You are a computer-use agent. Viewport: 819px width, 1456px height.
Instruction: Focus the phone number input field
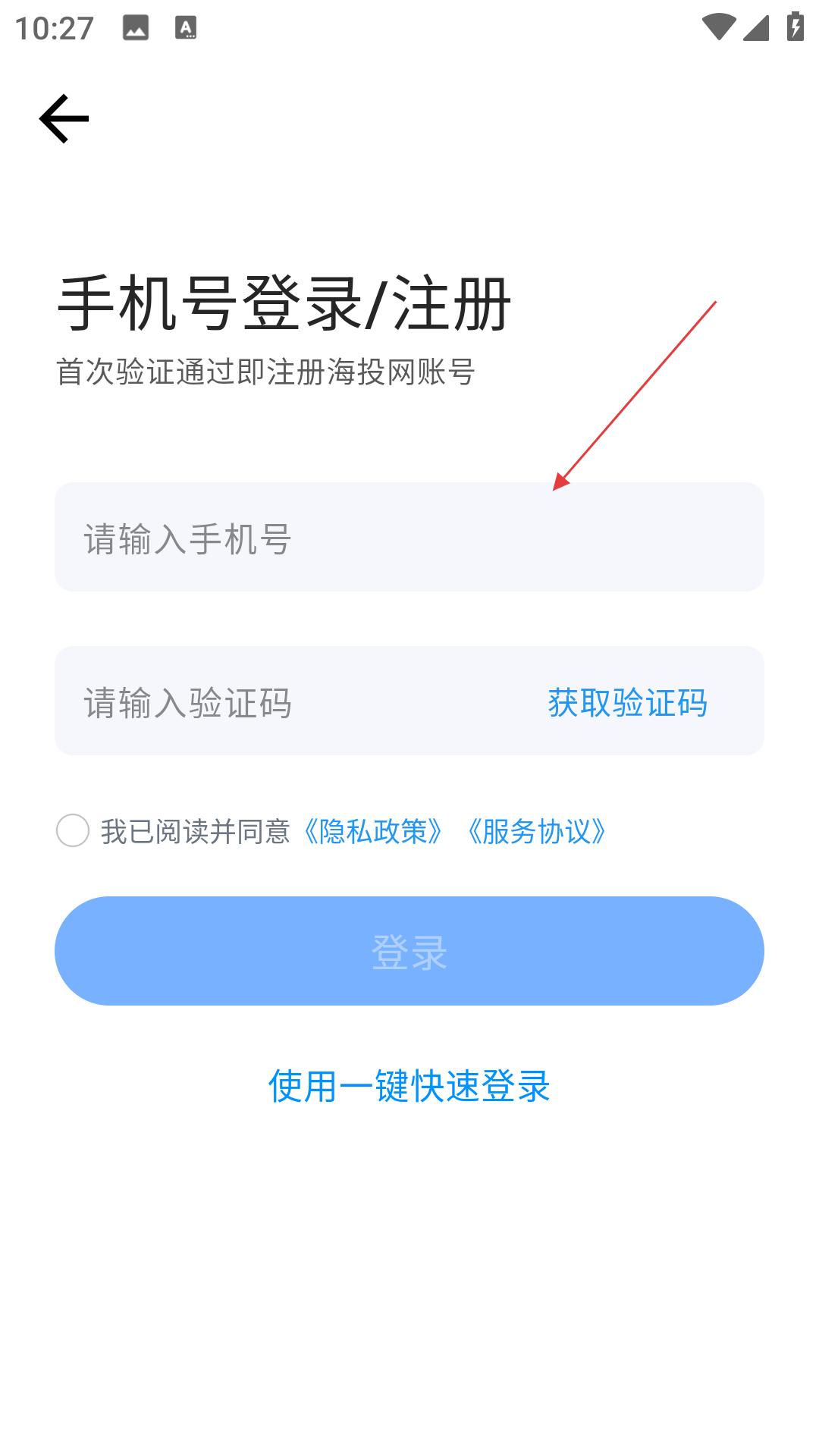pos(409,537)
